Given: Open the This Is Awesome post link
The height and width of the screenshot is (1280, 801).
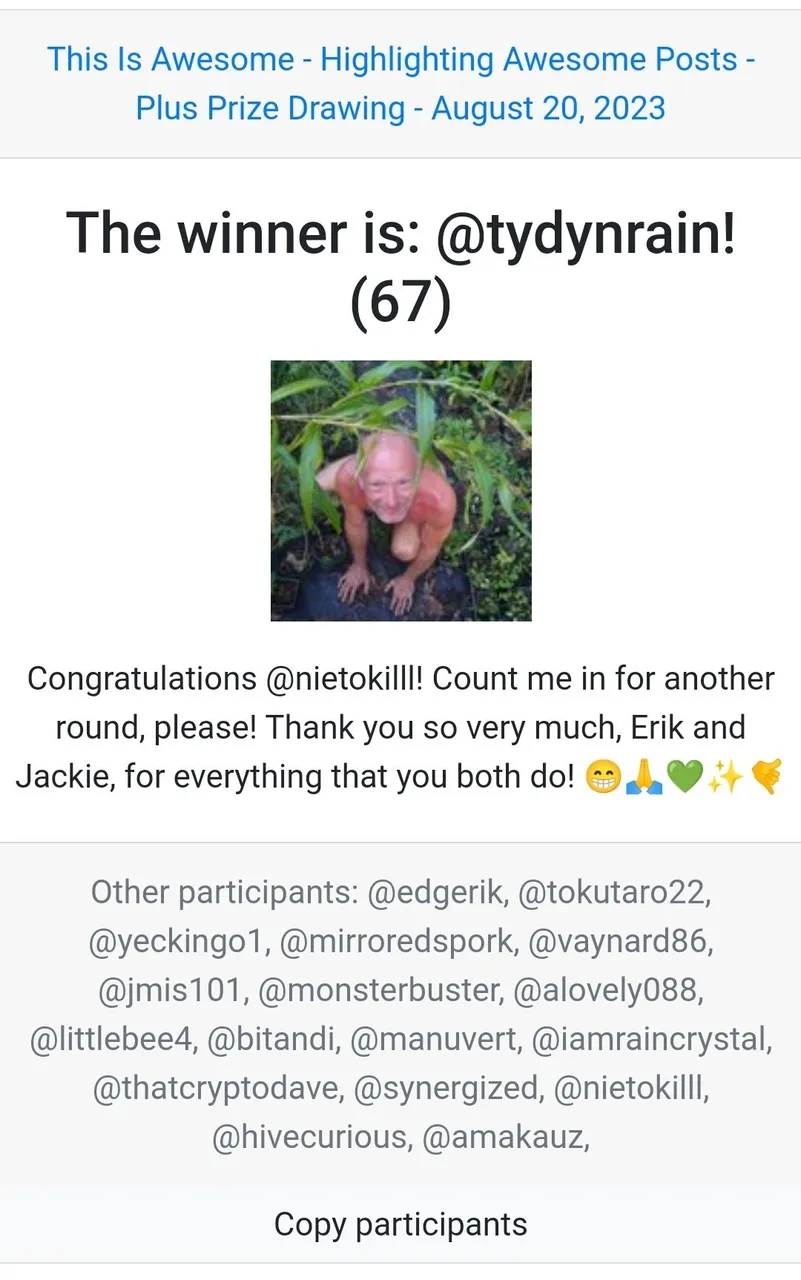Looking at the screenshot, I should [400, 83].
